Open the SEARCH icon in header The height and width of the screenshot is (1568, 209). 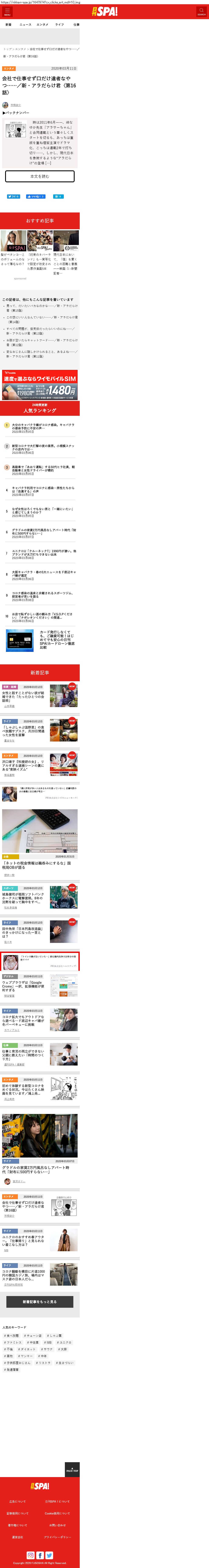pos(201,11)
